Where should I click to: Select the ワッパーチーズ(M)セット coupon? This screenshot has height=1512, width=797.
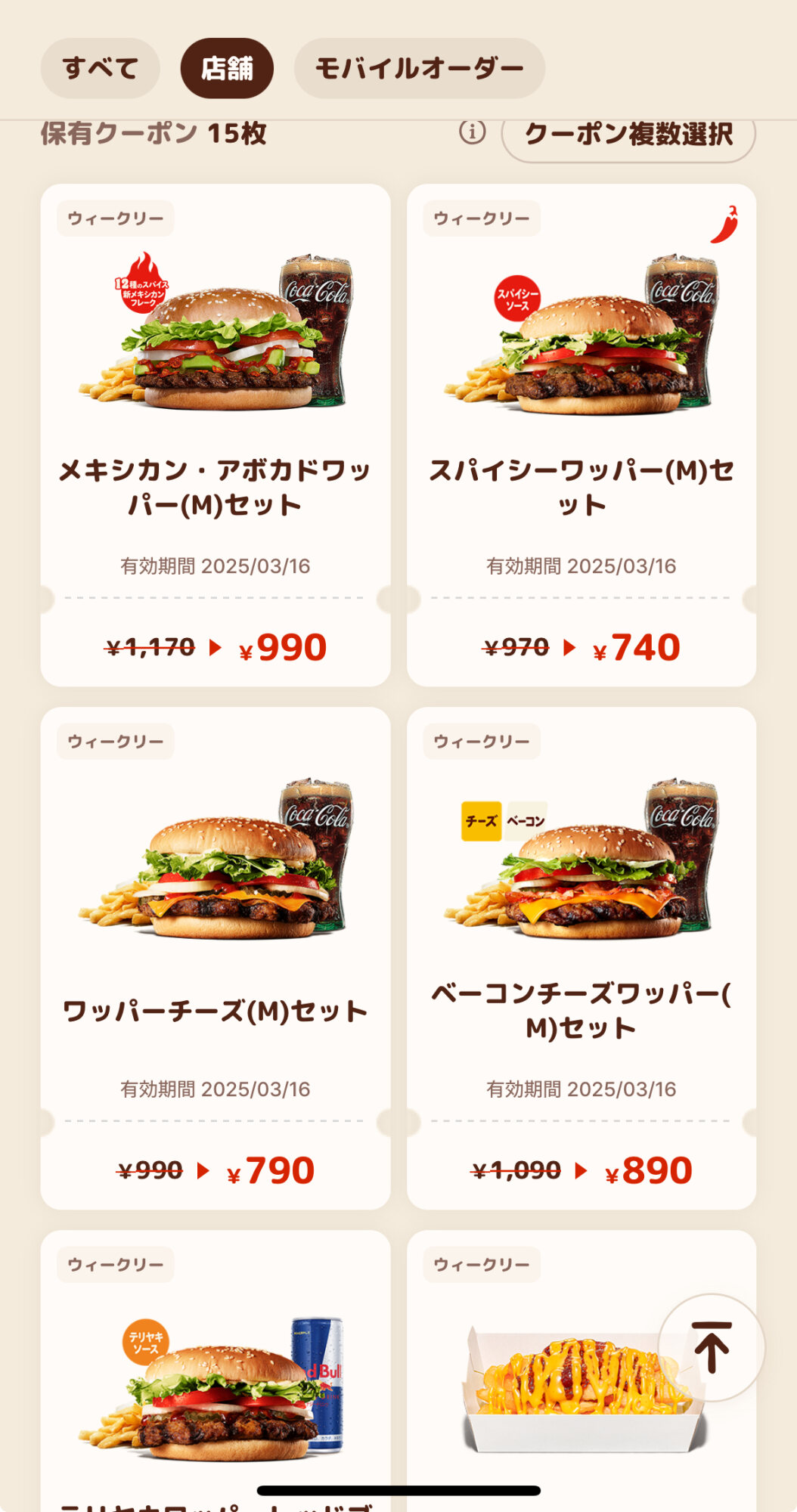216,958
